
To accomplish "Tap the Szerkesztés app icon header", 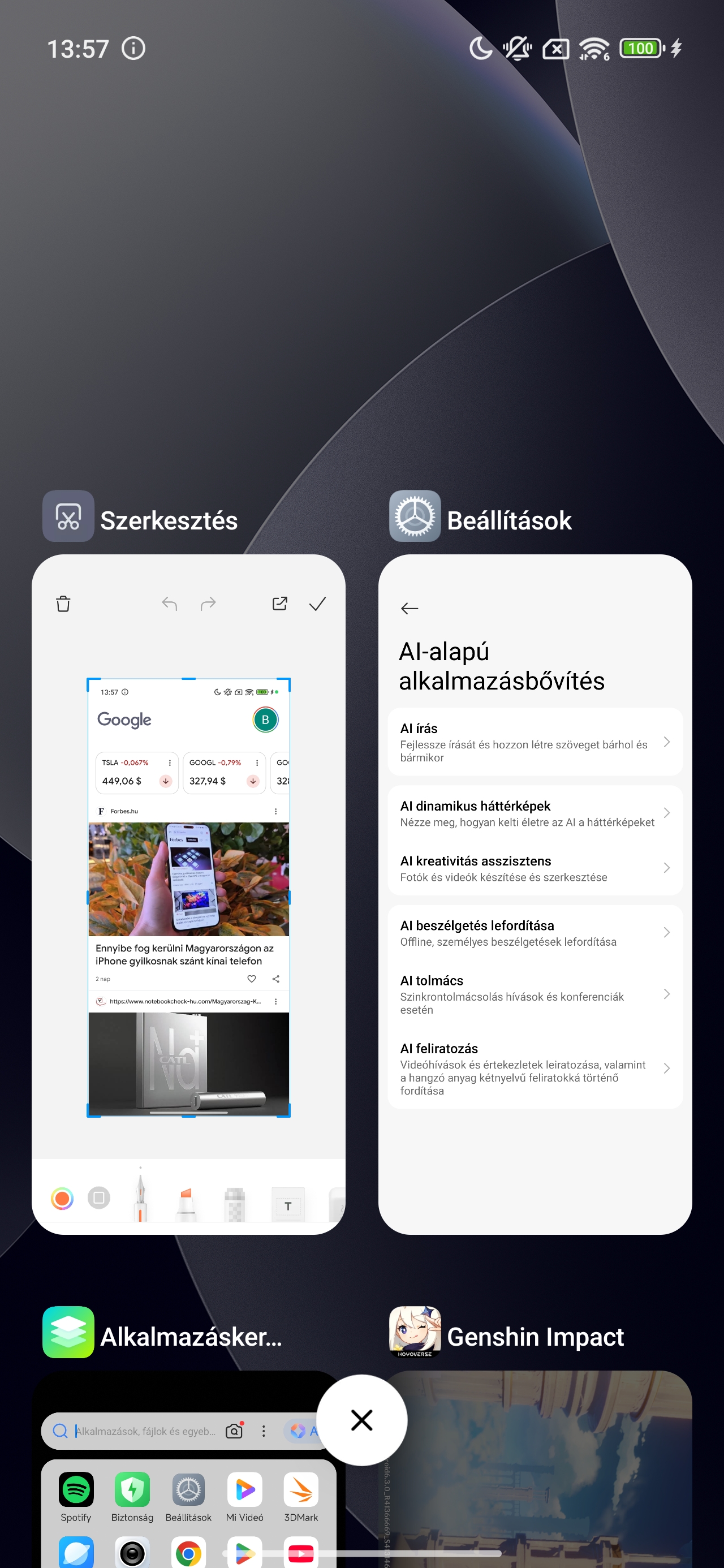I will tap(68, 515).
